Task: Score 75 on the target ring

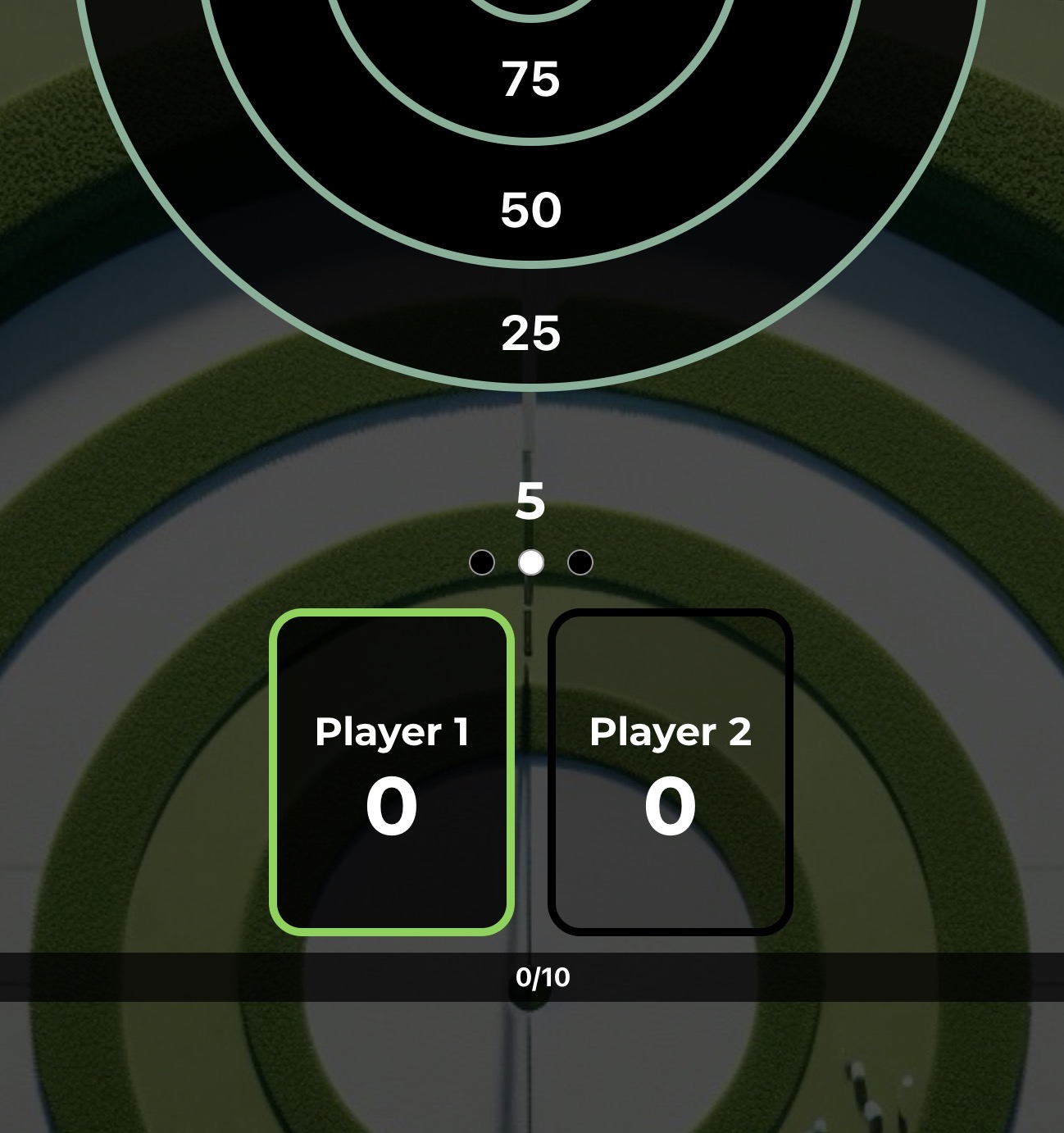Action: 531,80
